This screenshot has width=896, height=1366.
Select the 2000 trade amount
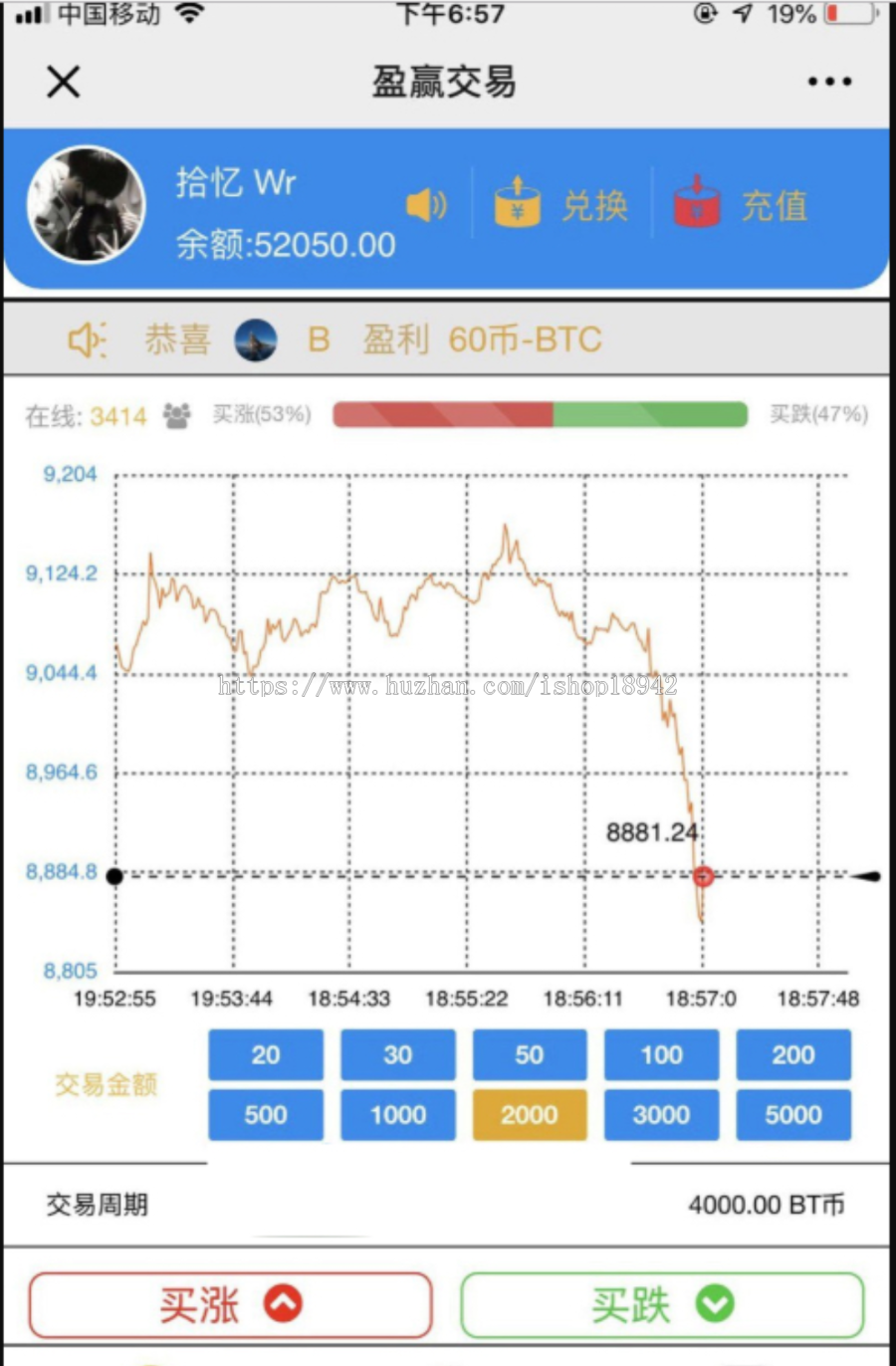(529, 1114)
